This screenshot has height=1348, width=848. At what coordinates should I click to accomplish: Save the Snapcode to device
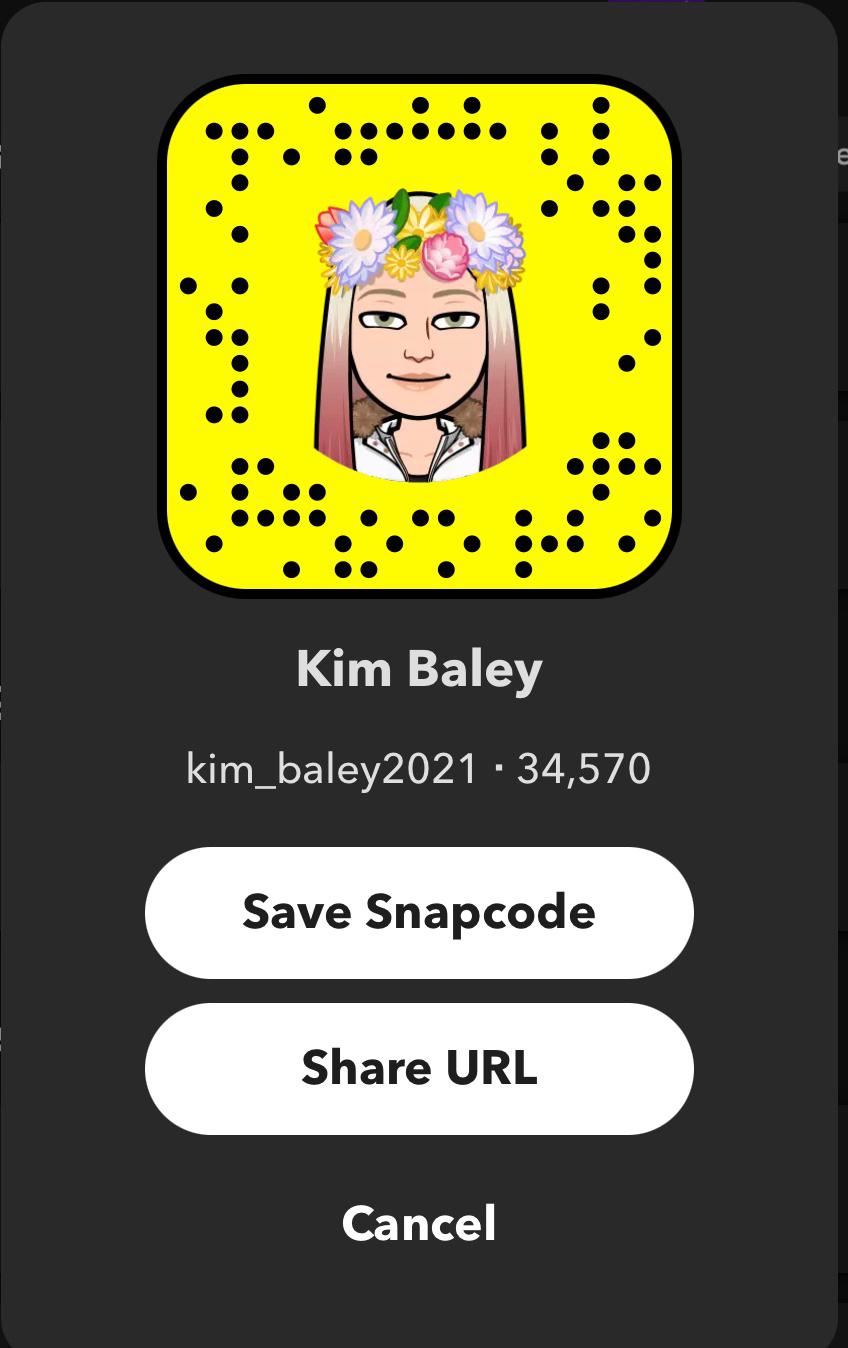pyautogui.click(x=419, y=912)
